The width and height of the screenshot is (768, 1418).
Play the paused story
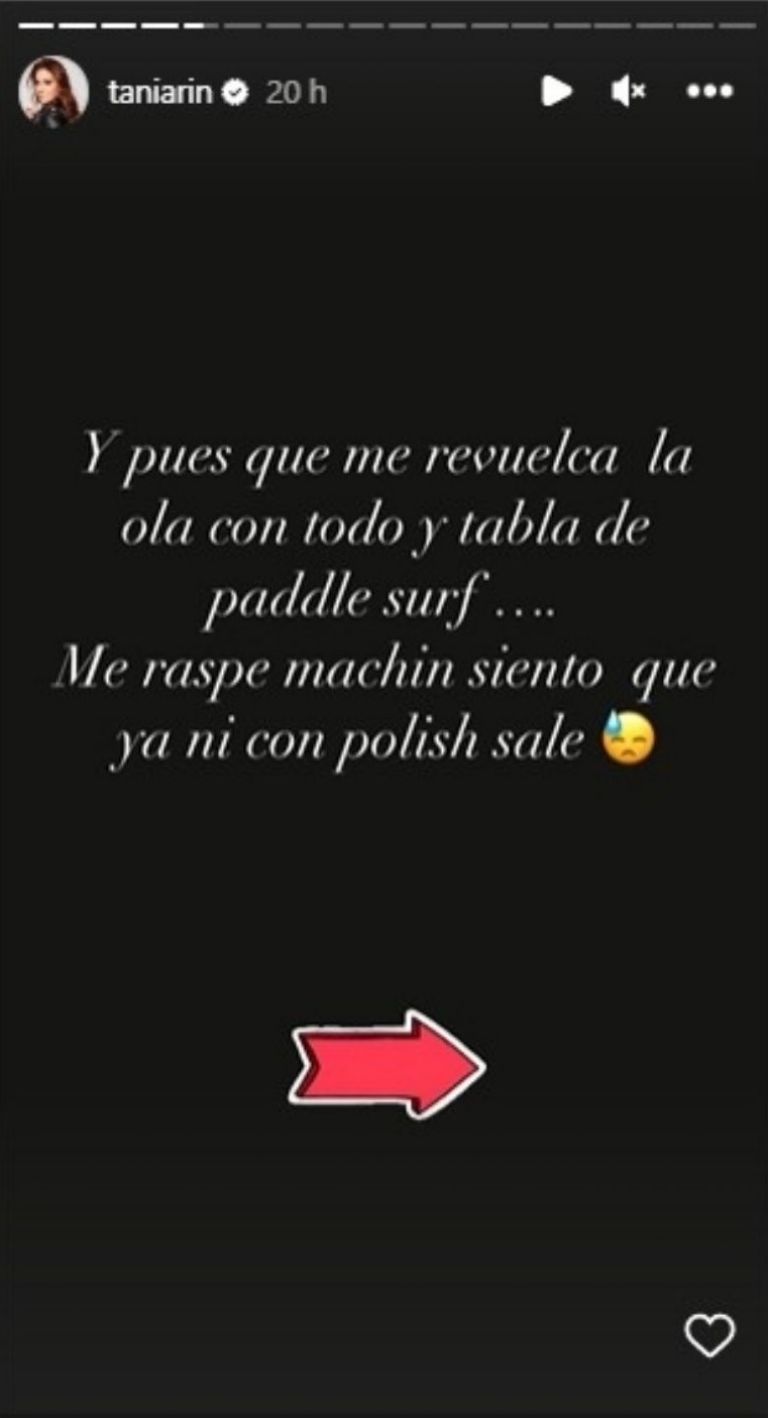[556, 92]
